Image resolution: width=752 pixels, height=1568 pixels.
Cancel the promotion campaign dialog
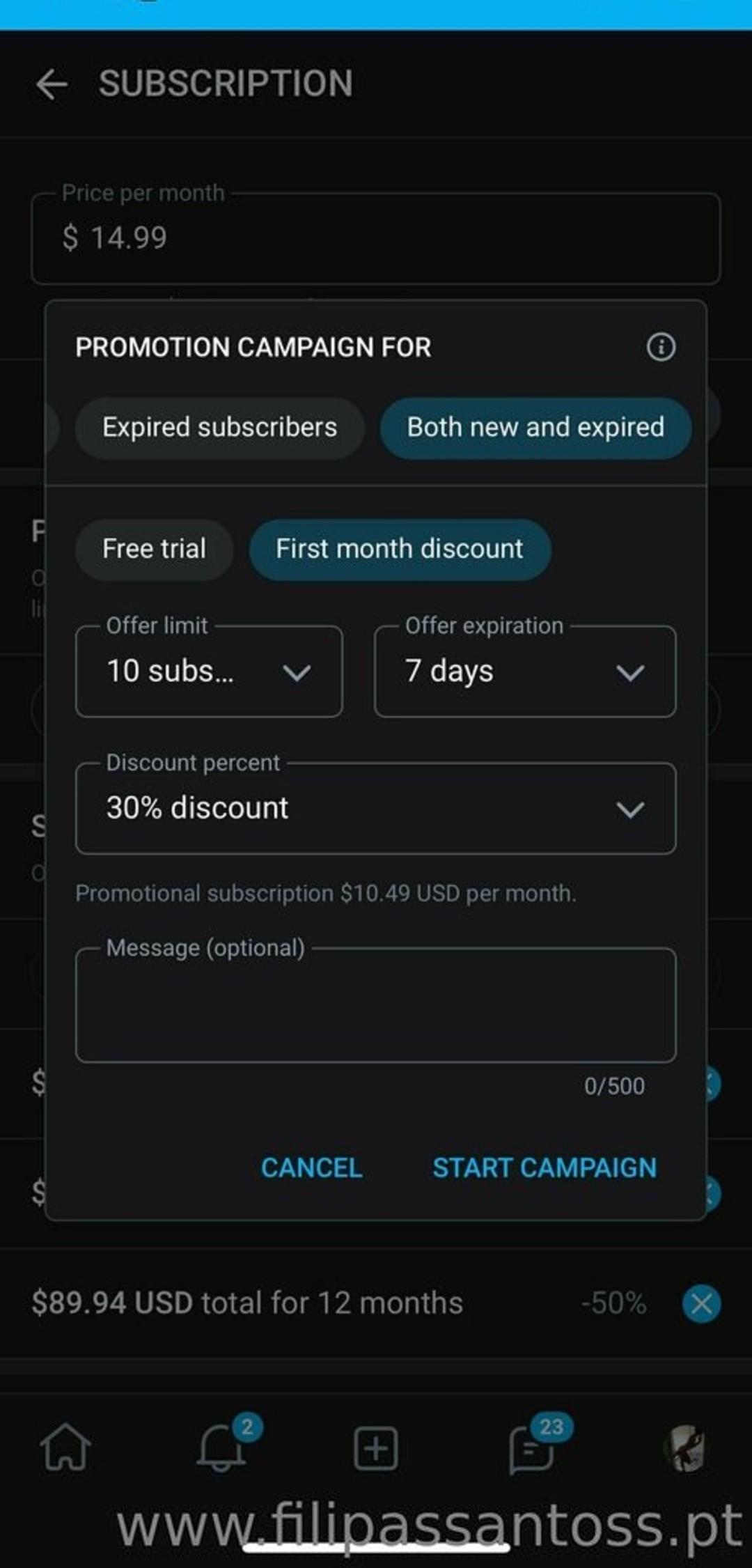coord(311,1168)
